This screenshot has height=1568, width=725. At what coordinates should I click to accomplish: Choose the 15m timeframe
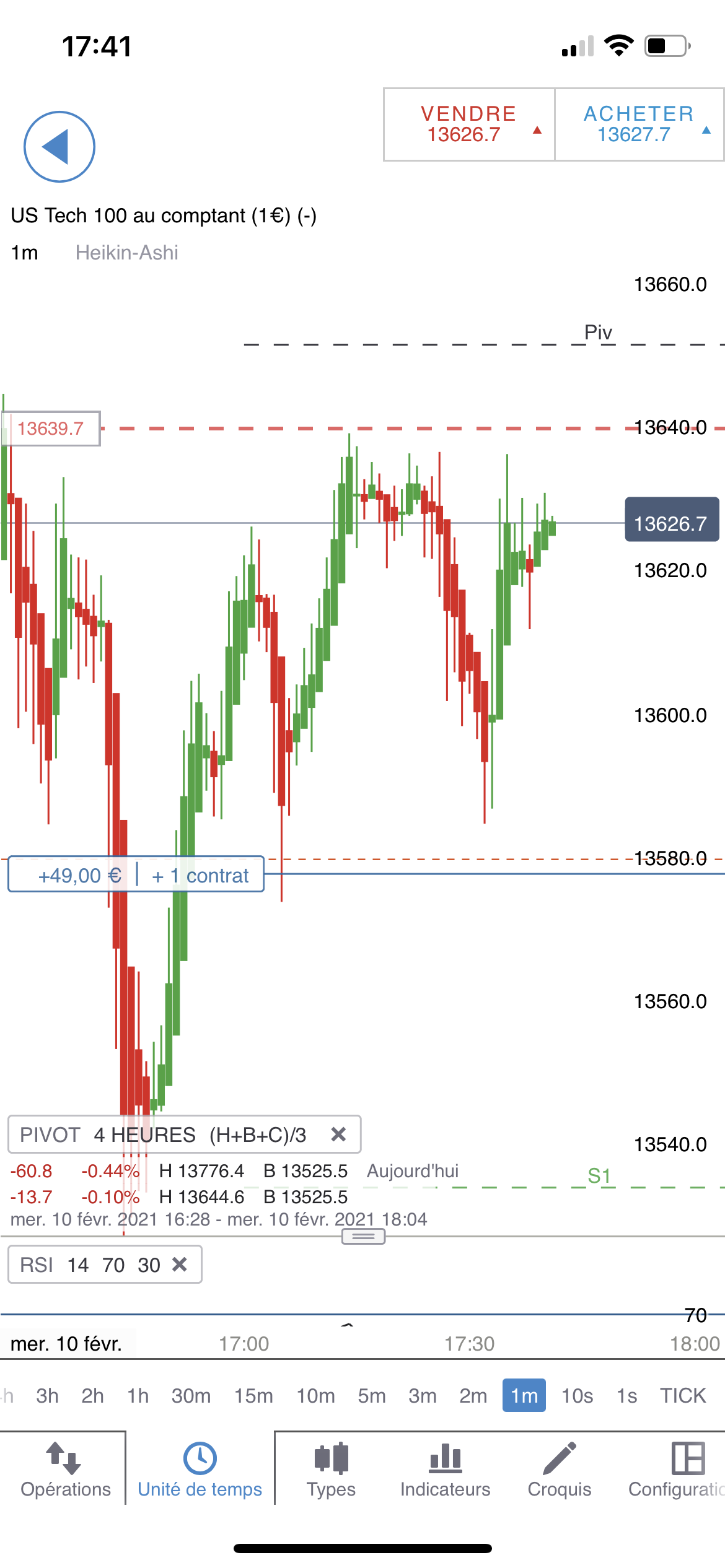click(x=253, y=1396)
